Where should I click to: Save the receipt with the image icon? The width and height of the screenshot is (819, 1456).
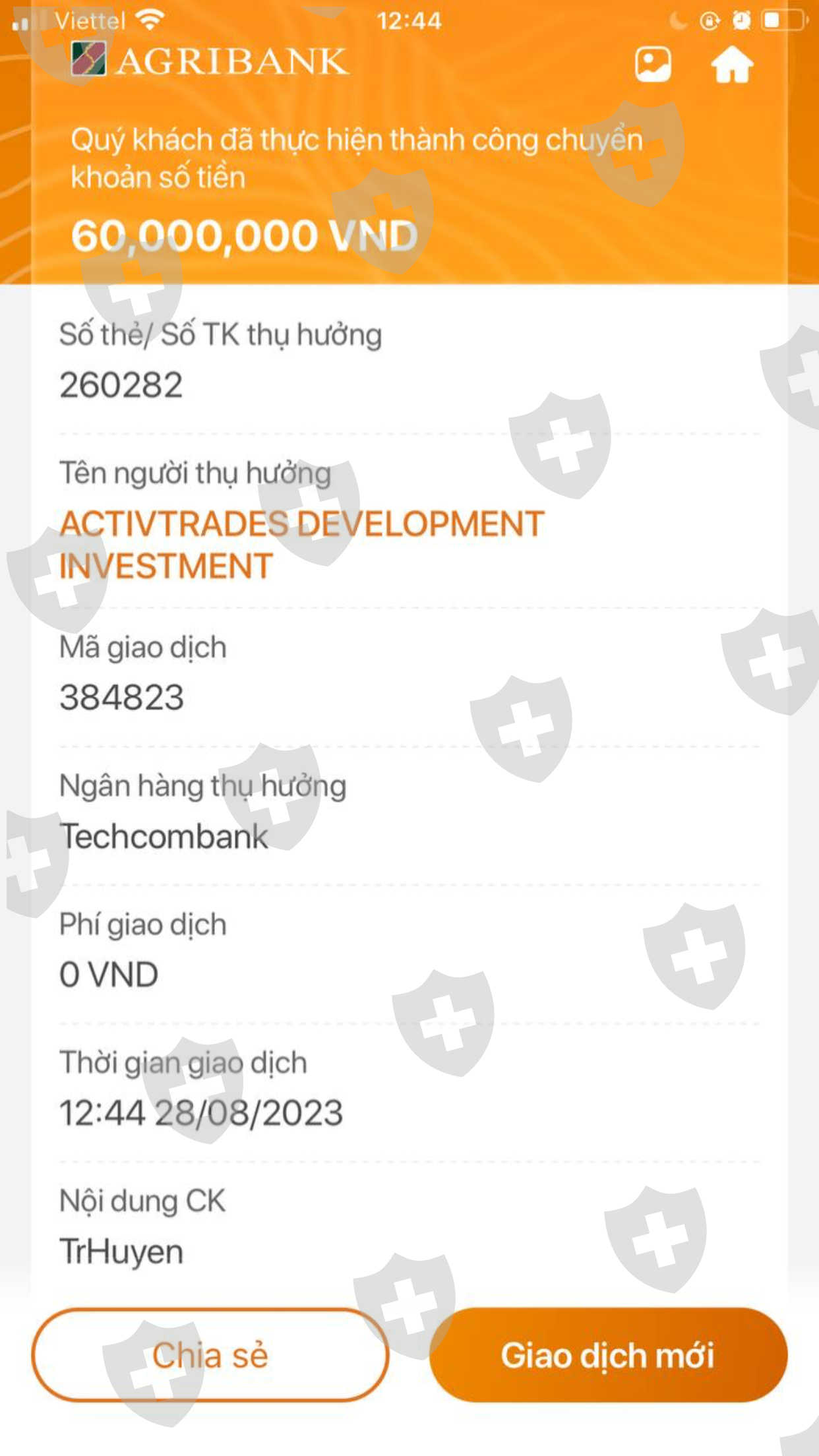(653, 65)
